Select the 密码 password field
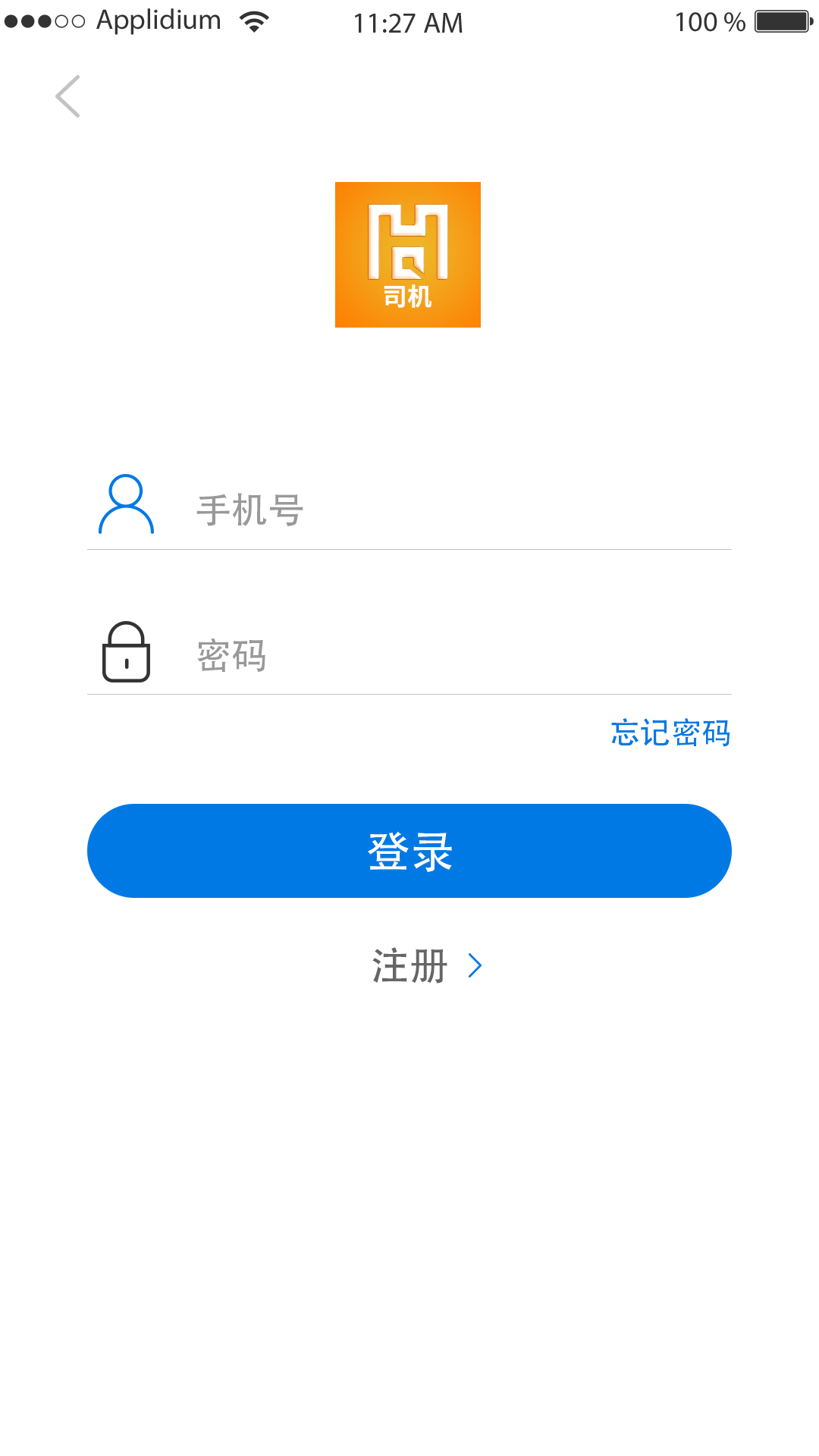Viewport: 819px width, 1456px height. tap(455, 655)
